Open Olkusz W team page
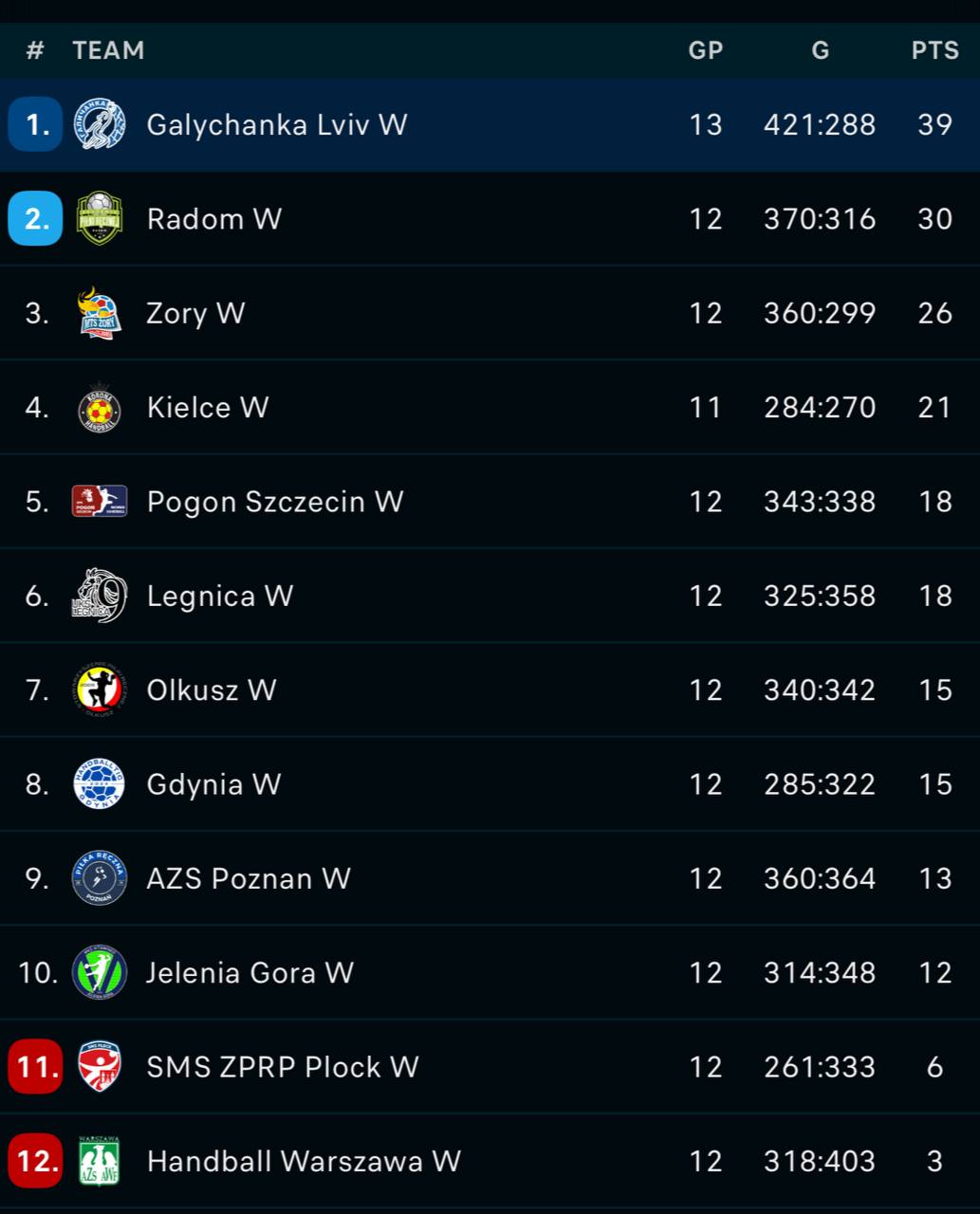 coord(212,690)
